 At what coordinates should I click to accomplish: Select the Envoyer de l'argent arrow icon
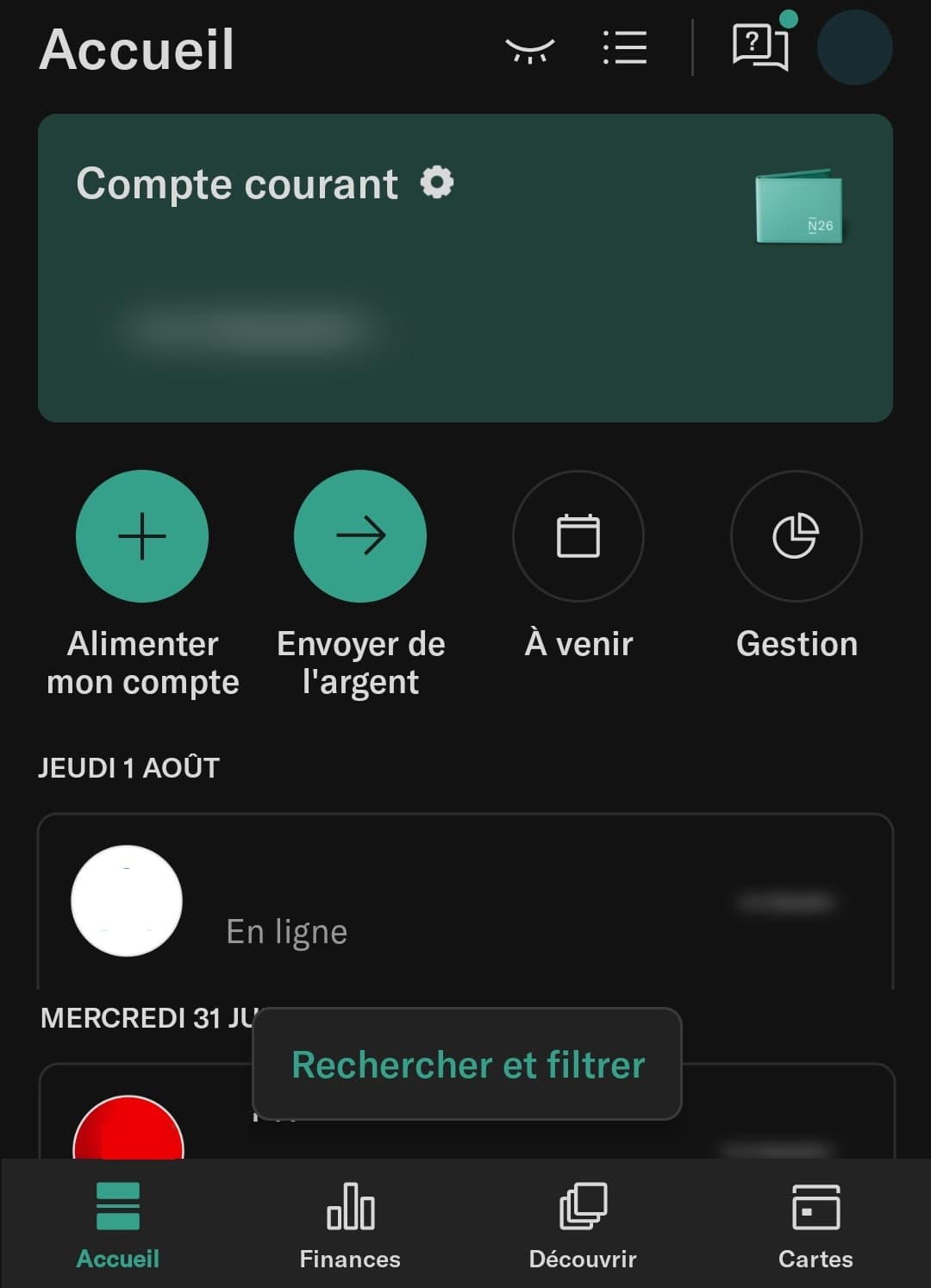coord(361,535)
